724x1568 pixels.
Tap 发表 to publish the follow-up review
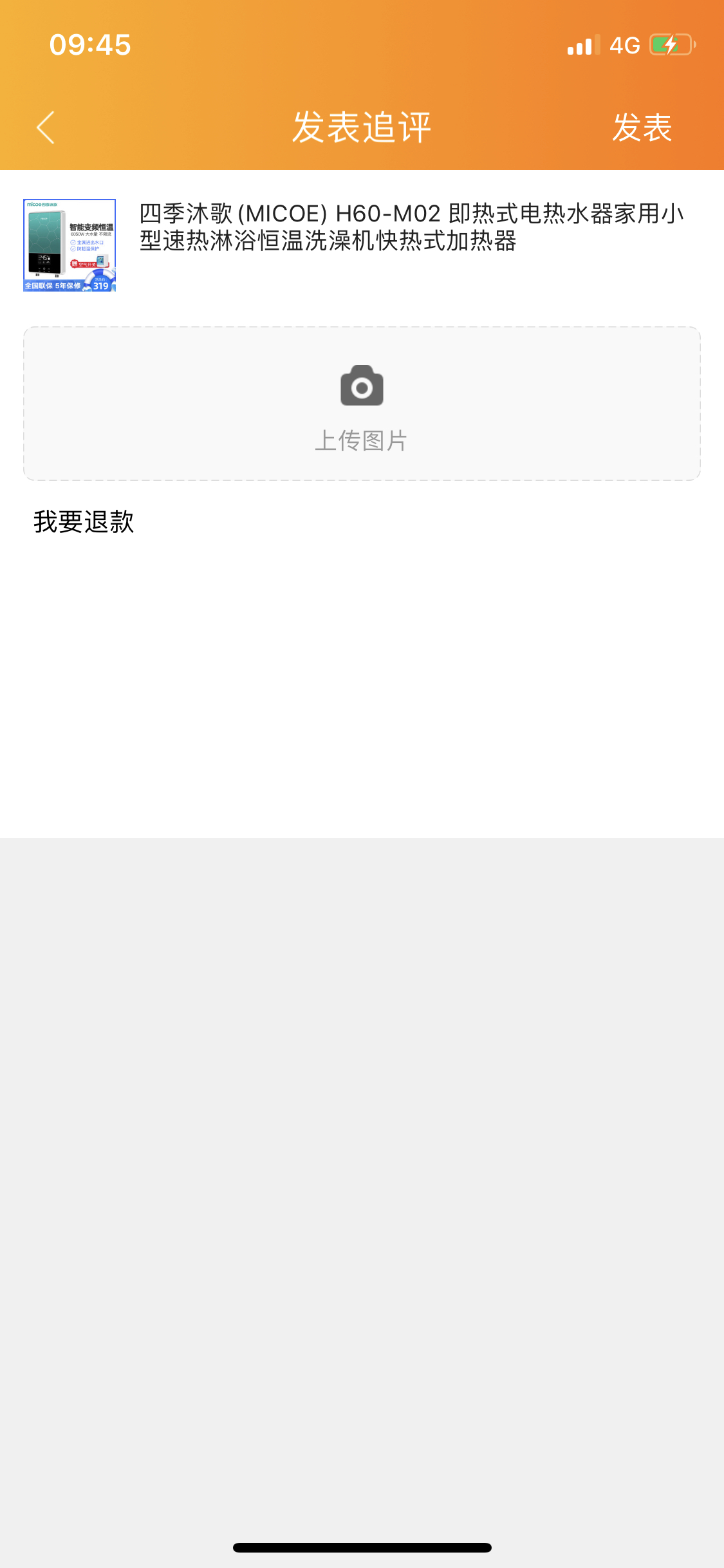(642, 127)
